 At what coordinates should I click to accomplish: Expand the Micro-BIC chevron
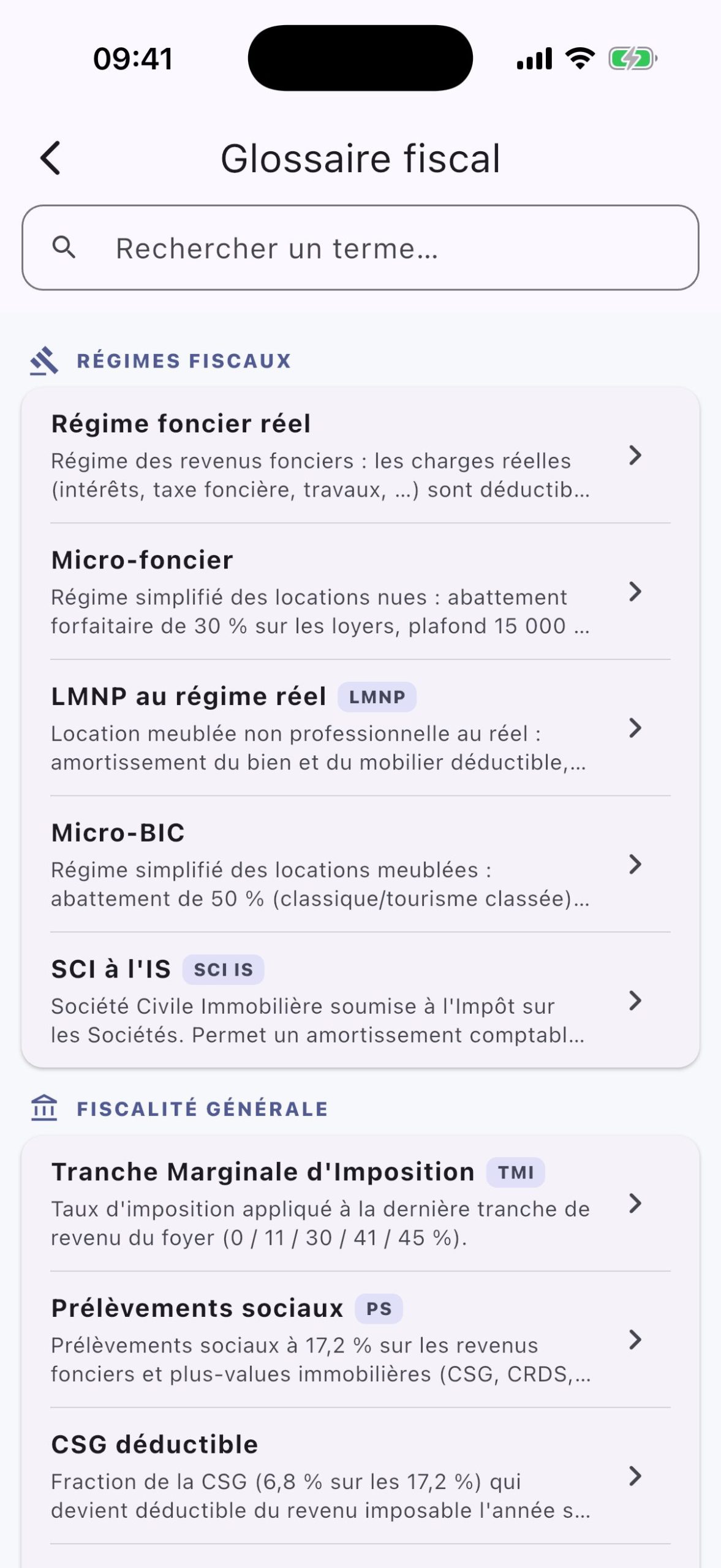point(636,865)
